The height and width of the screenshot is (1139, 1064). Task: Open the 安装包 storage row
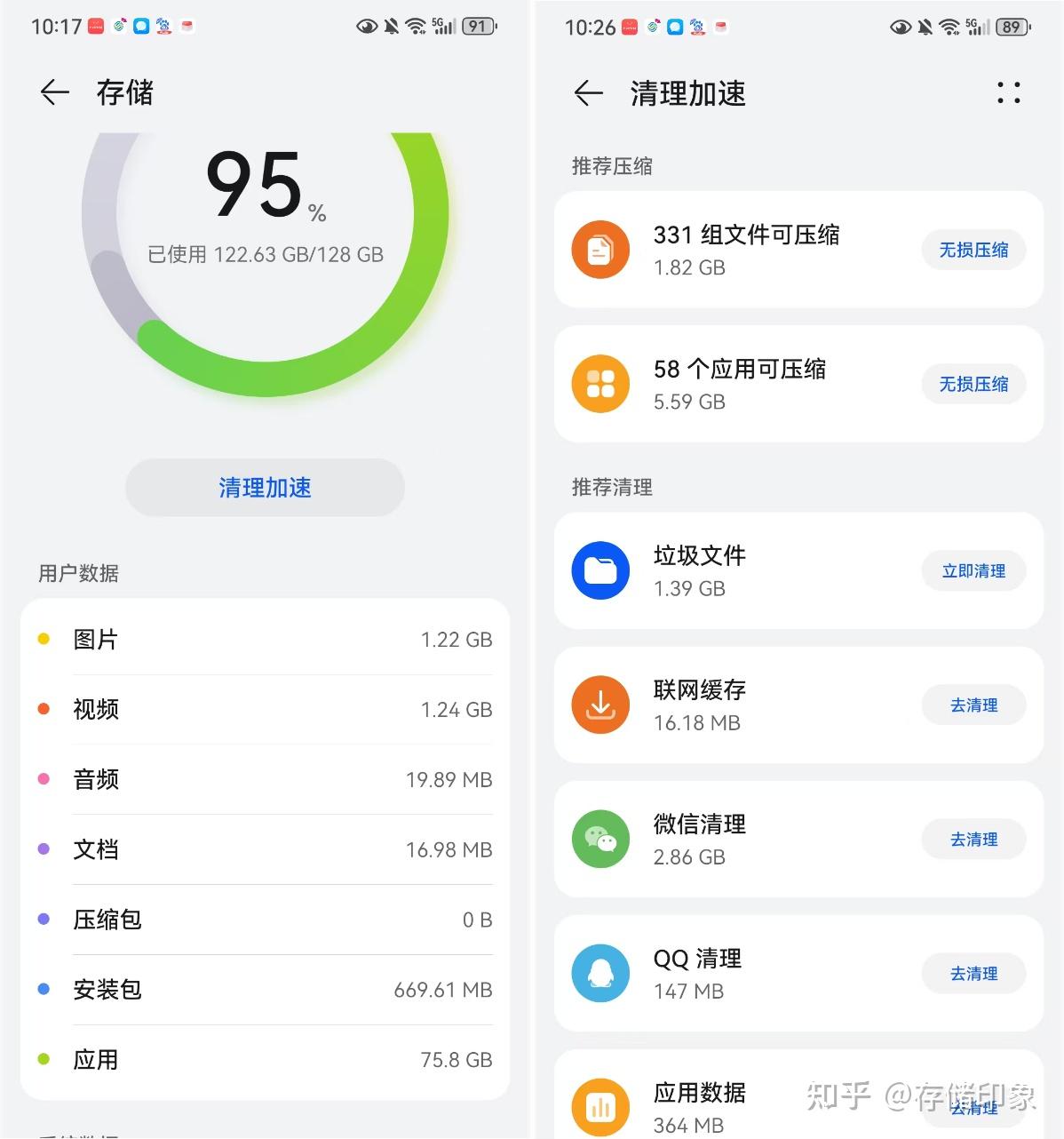265,990
